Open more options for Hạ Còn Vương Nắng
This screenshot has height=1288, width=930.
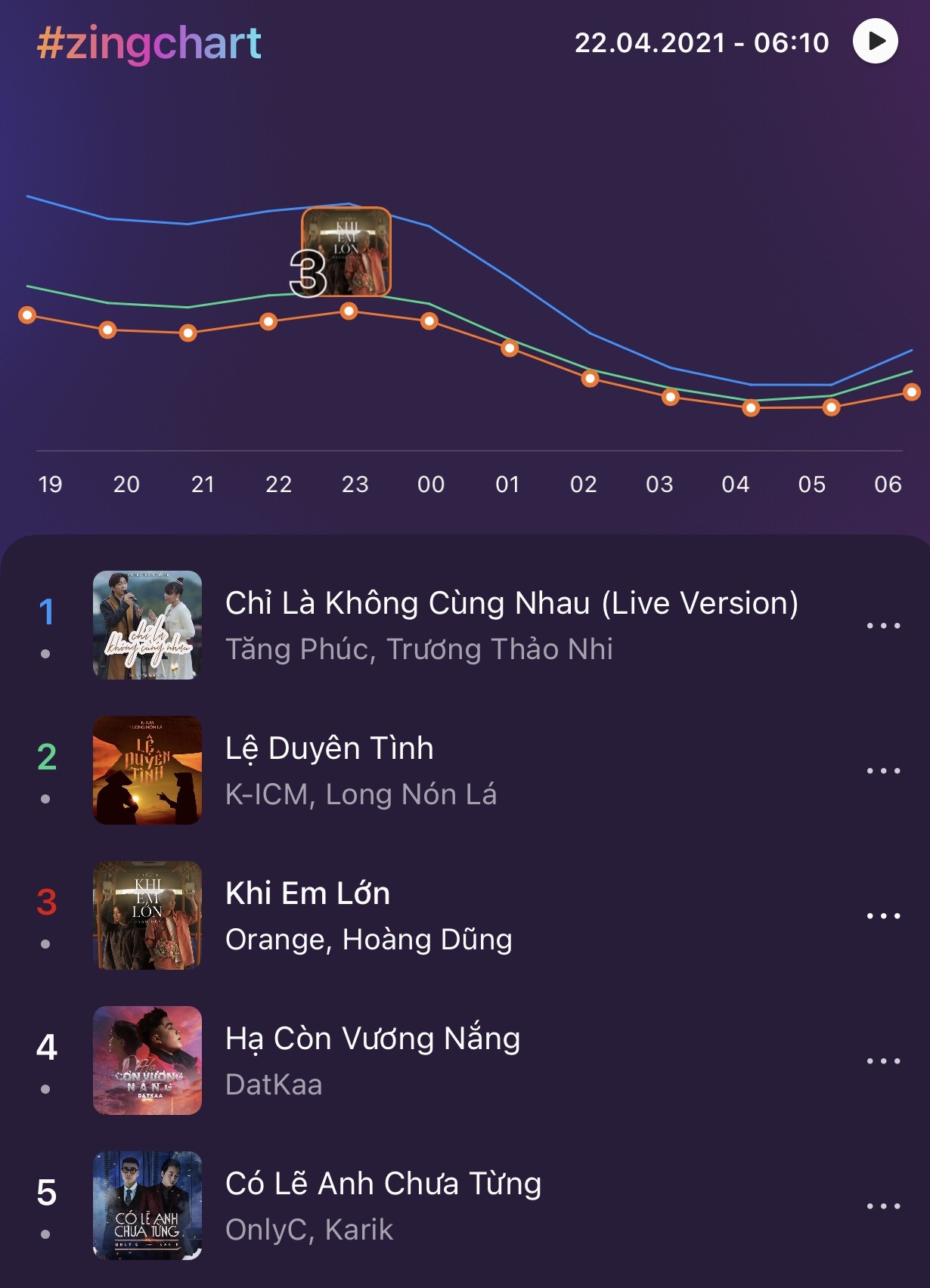point(883,1061)
